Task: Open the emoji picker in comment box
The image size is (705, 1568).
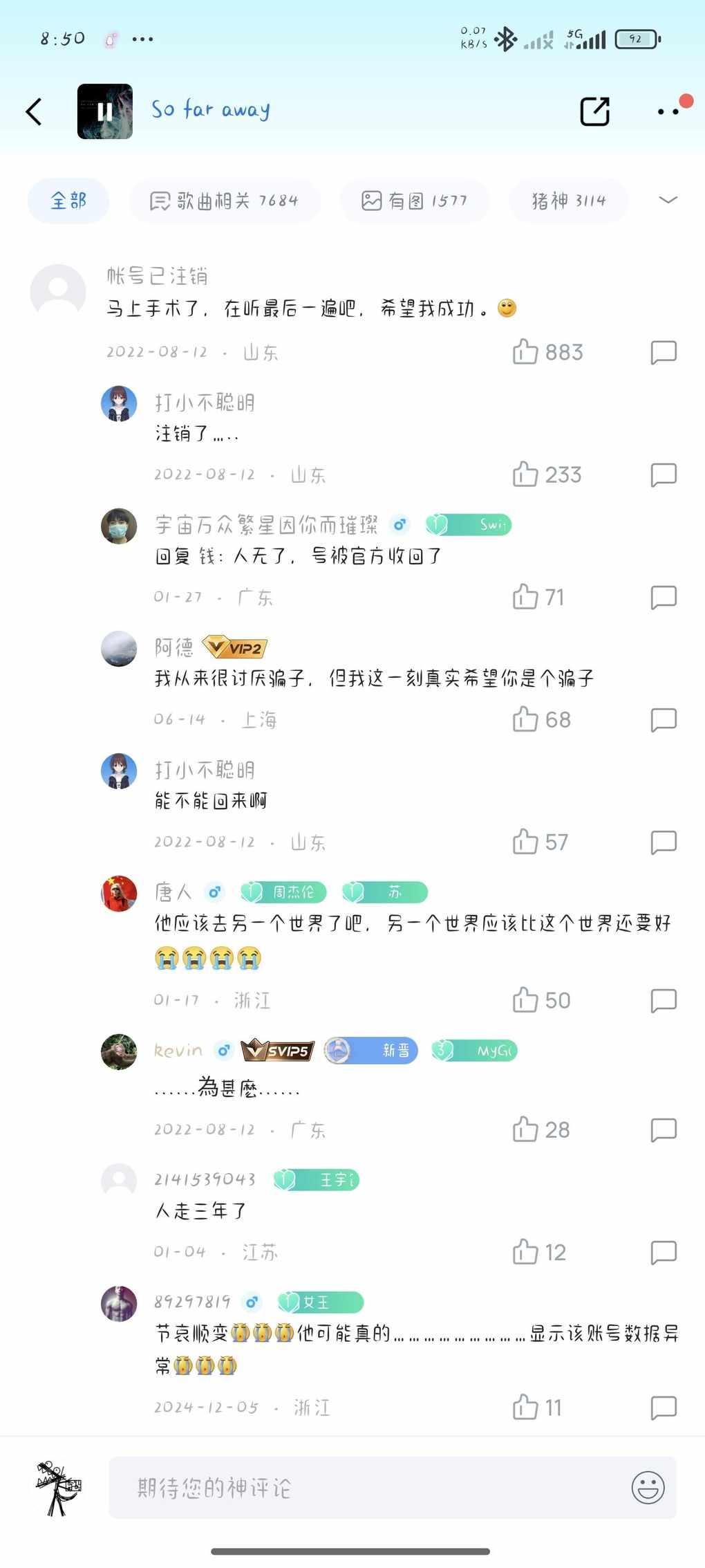Action: tap(648, 1488)
